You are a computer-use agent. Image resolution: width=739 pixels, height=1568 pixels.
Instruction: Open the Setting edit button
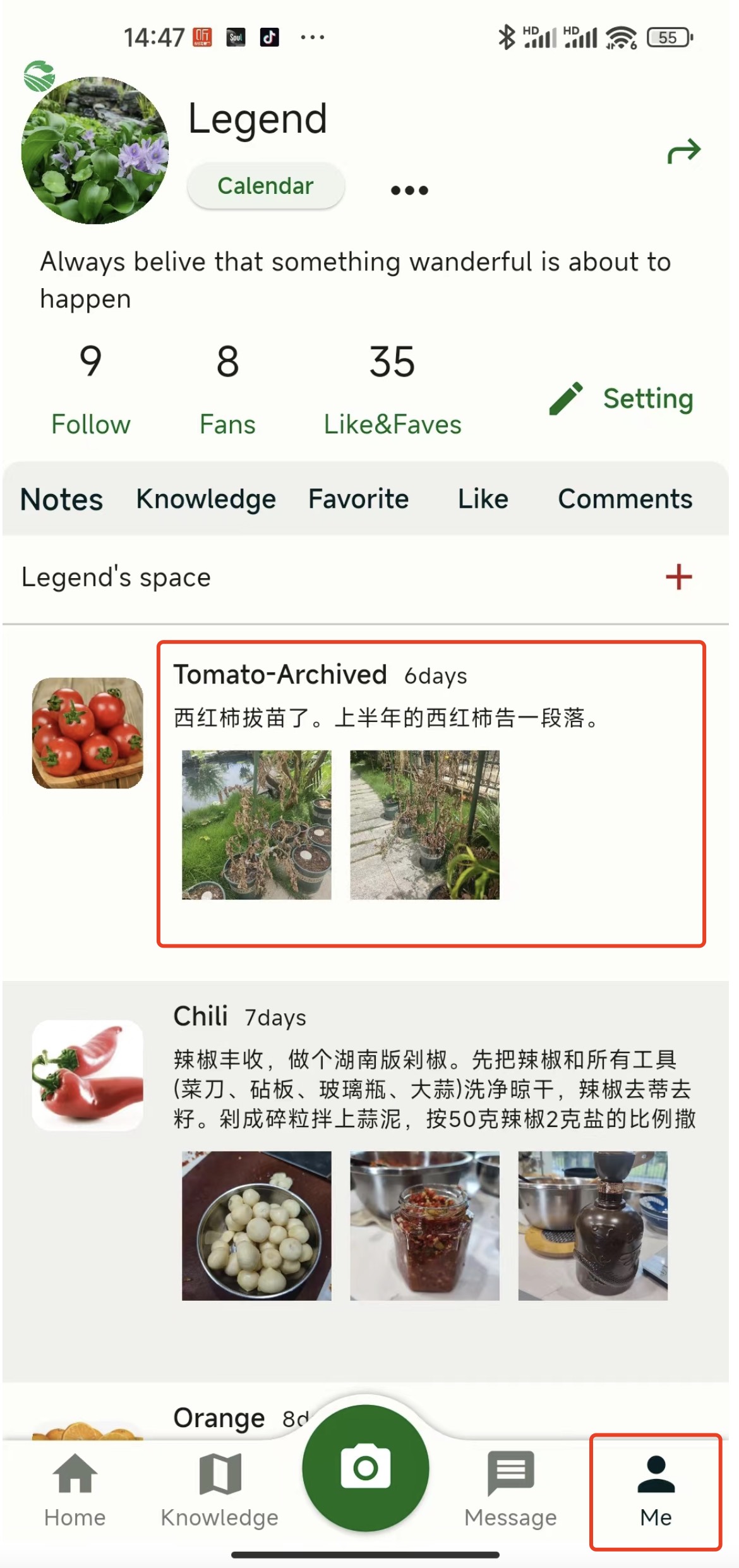[622, 399]
